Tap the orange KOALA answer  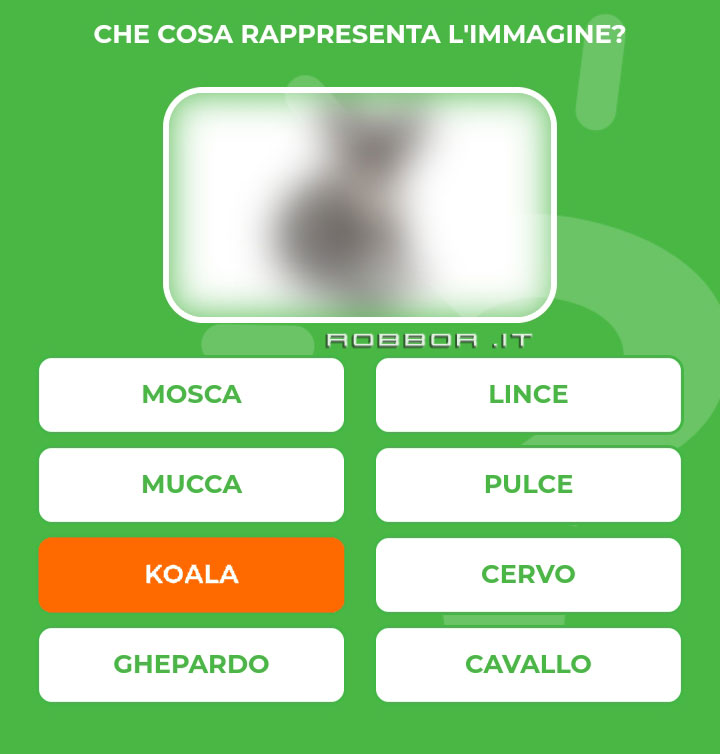click(x=191, y=575)
